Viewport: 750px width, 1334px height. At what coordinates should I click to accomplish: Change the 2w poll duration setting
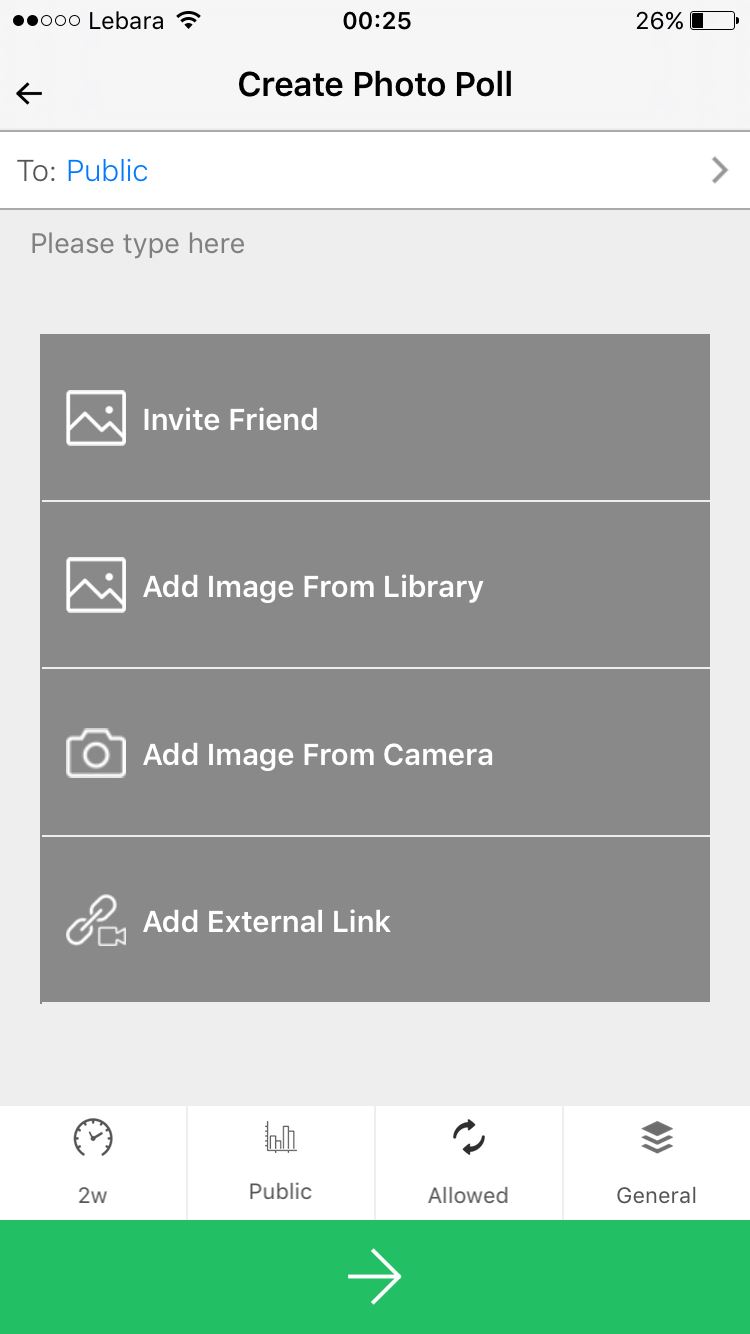93,1162
